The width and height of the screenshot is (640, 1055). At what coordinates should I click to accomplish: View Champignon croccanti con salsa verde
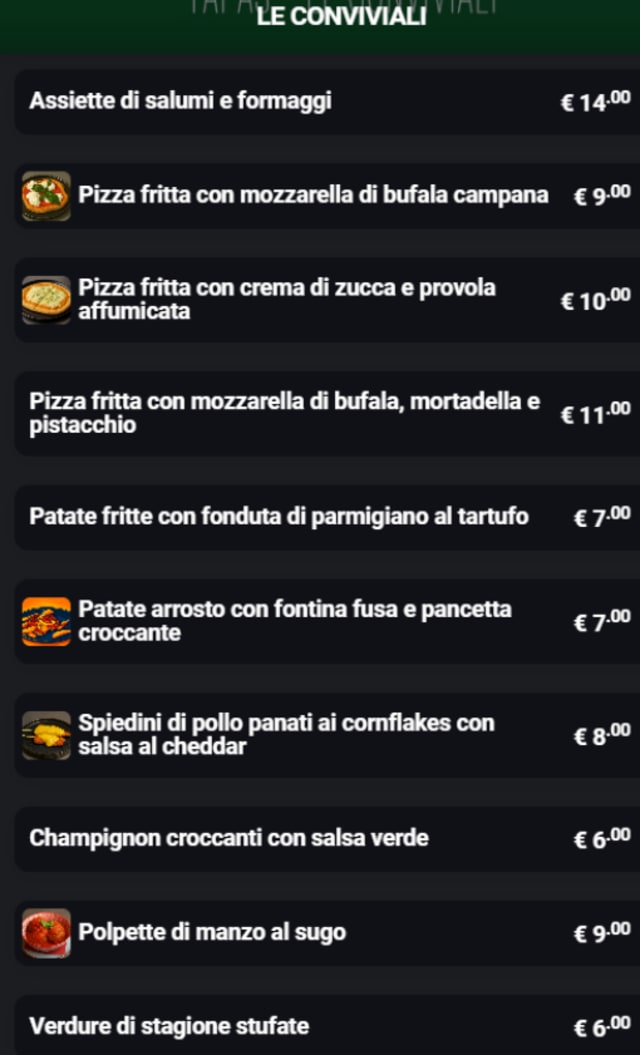click(229, 838)
